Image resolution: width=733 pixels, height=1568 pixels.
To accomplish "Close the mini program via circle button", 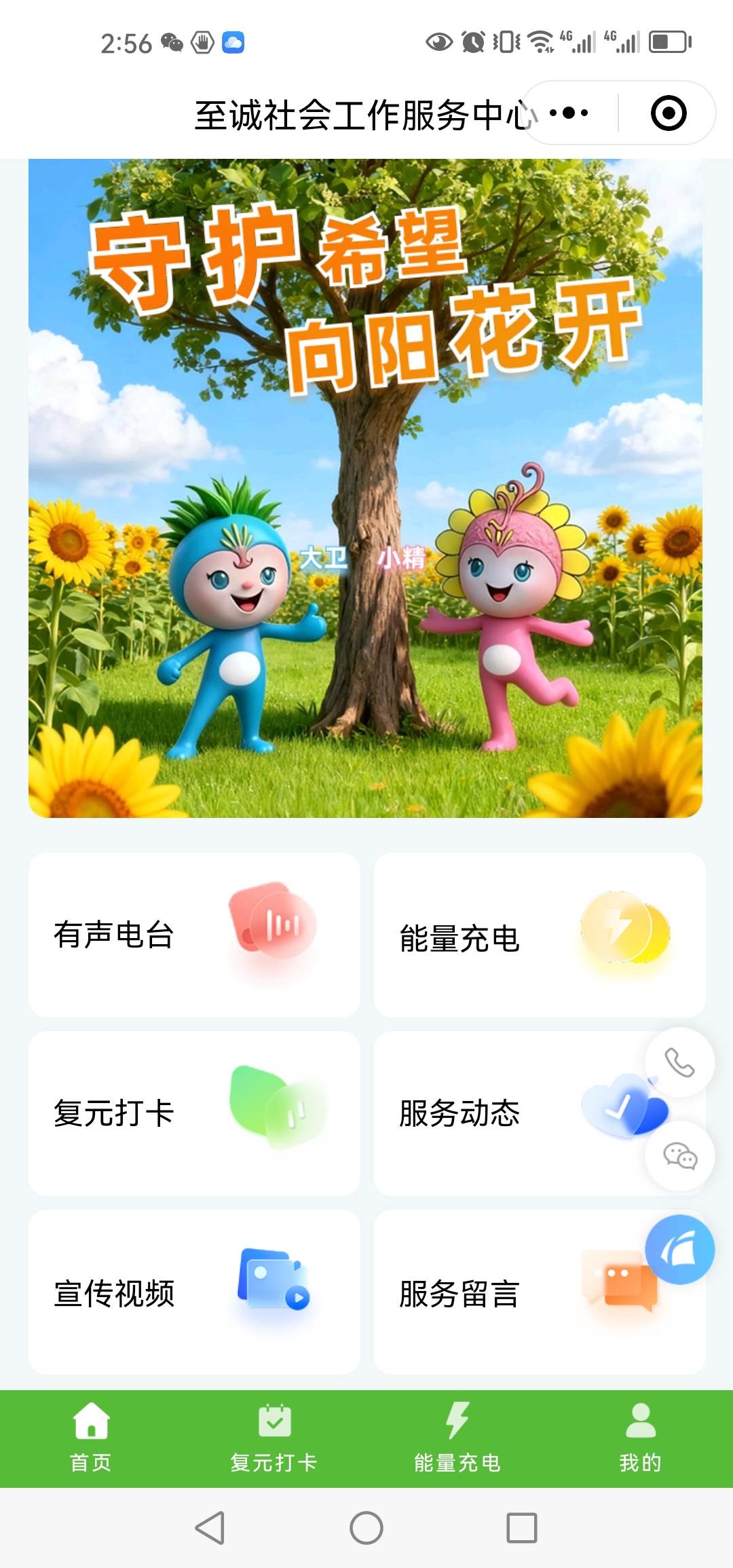I will tap(669, 113).
